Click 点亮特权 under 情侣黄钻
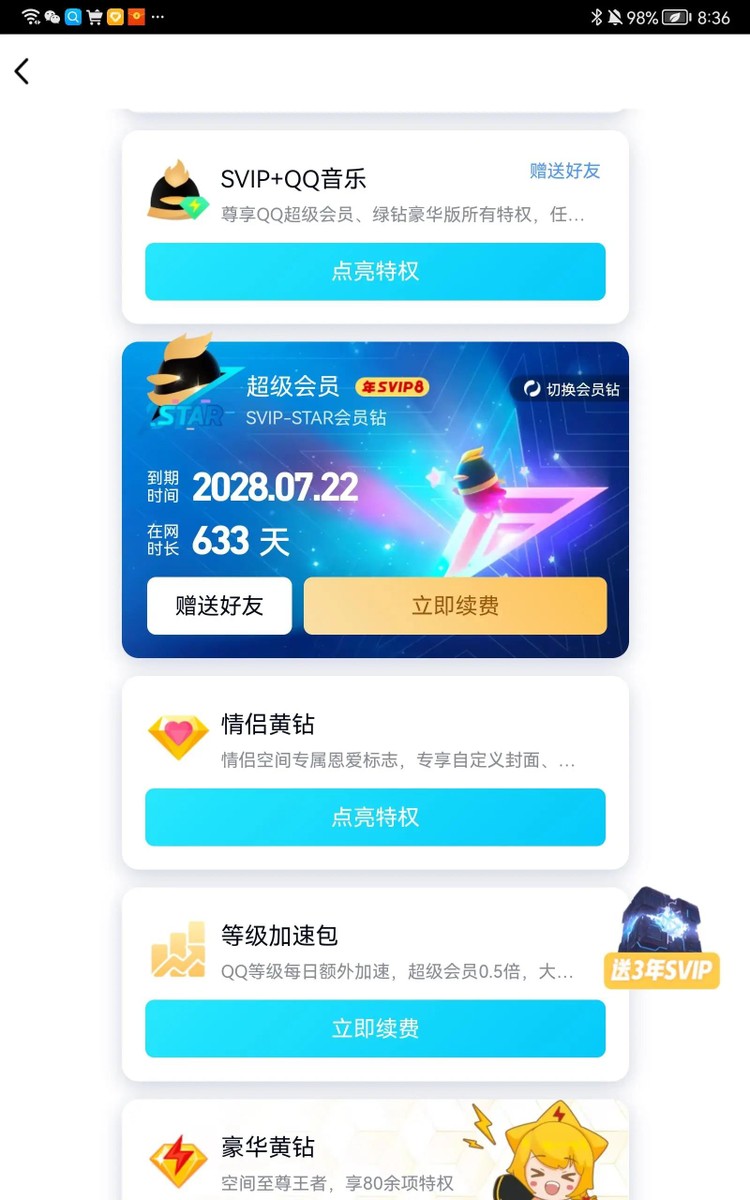 (375, 817)
